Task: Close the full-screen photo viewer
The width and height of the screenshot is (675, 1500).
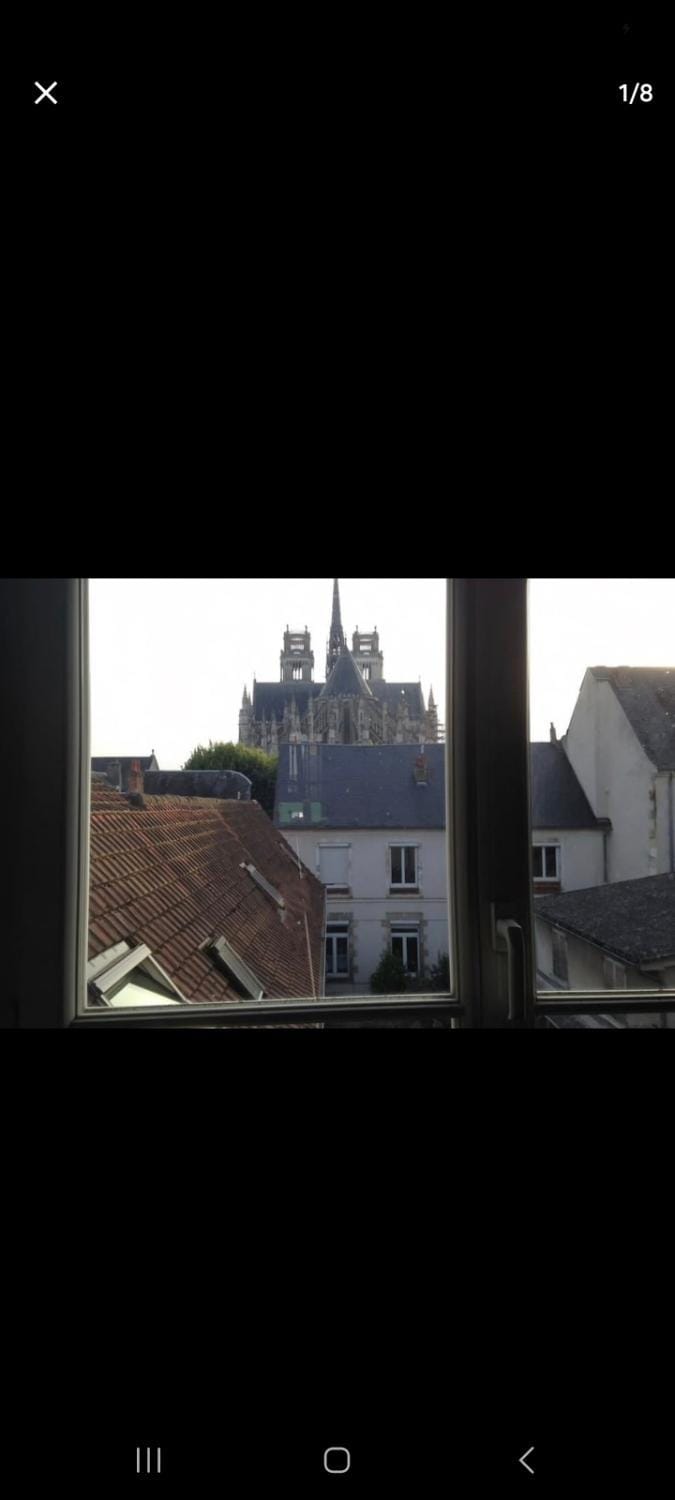Action: click(x=46, y=93)
